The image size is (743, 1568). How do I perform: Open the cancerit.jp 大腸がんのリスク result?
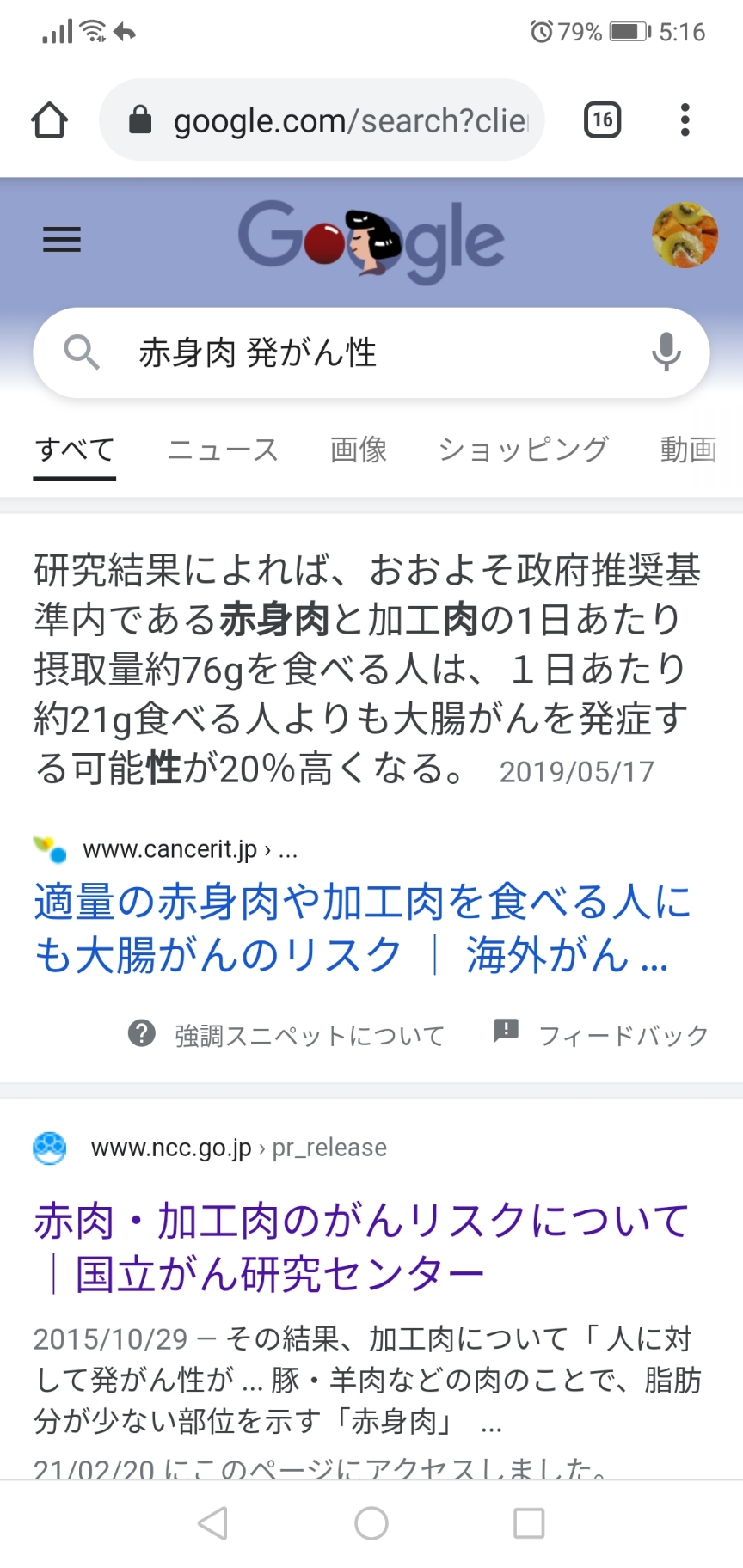tap(361, 928)
